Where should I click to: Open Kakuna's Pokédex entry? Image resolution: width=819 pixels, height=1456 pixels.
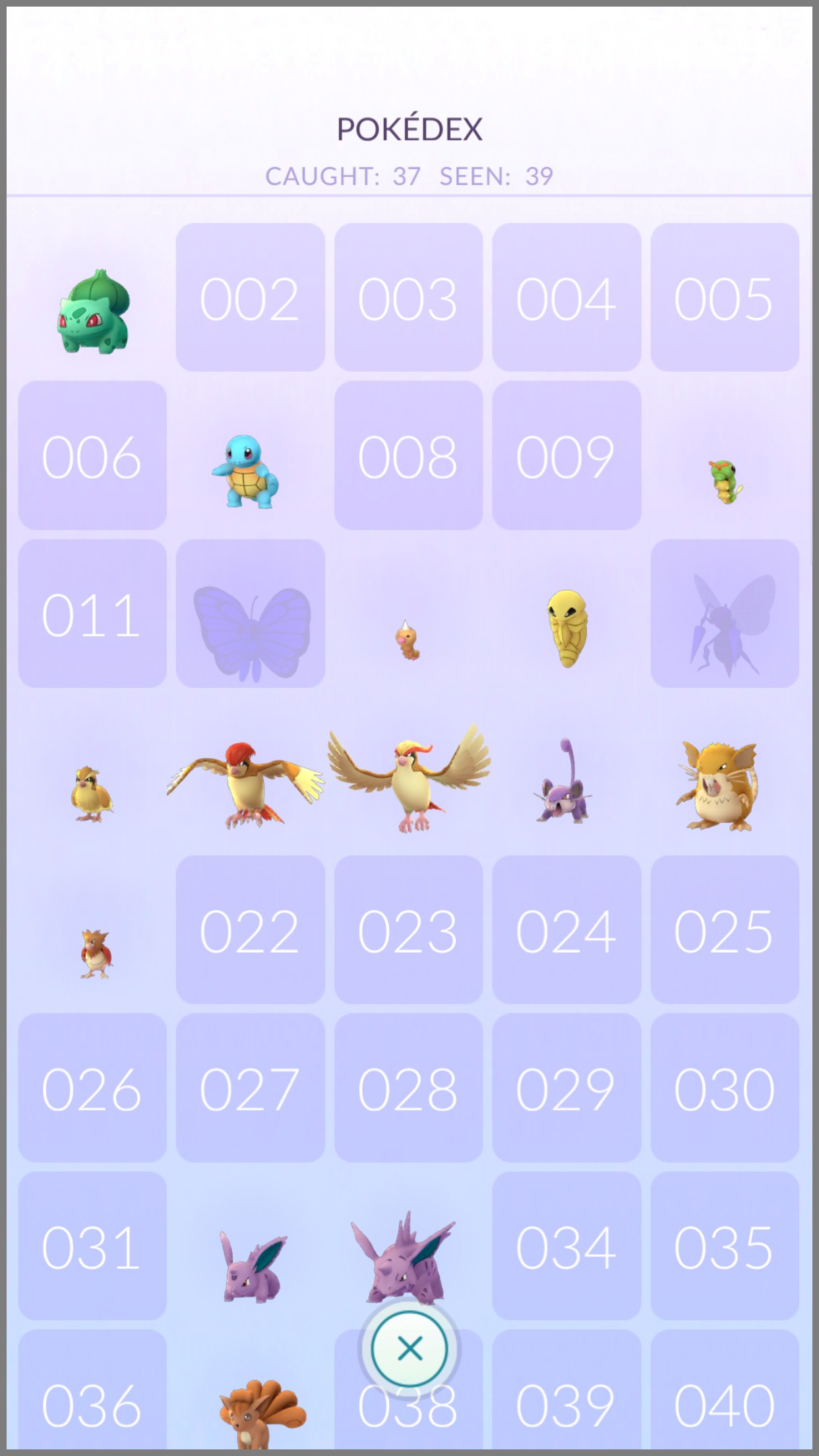(566, 628)
